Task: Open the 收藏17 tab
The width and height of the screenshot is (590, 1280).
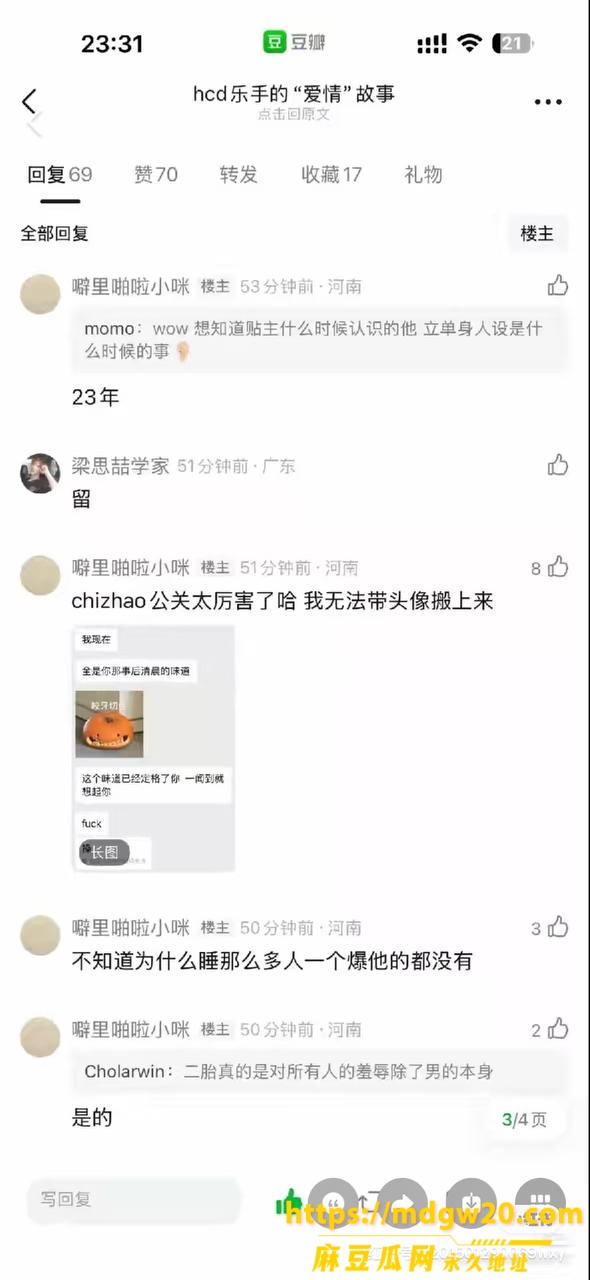Action: [x=332, y=175]
